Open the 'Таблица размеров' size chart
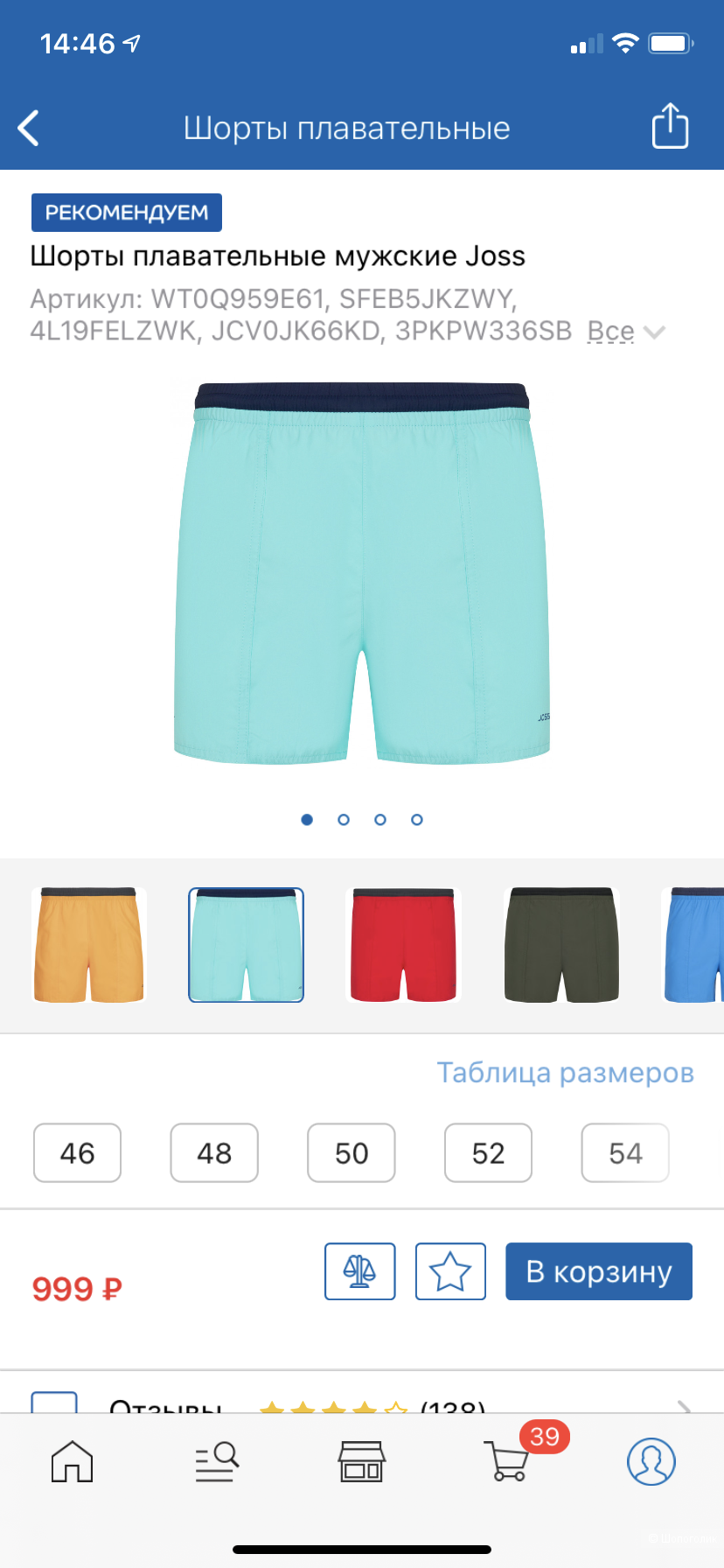 (x=565, y=1073)
